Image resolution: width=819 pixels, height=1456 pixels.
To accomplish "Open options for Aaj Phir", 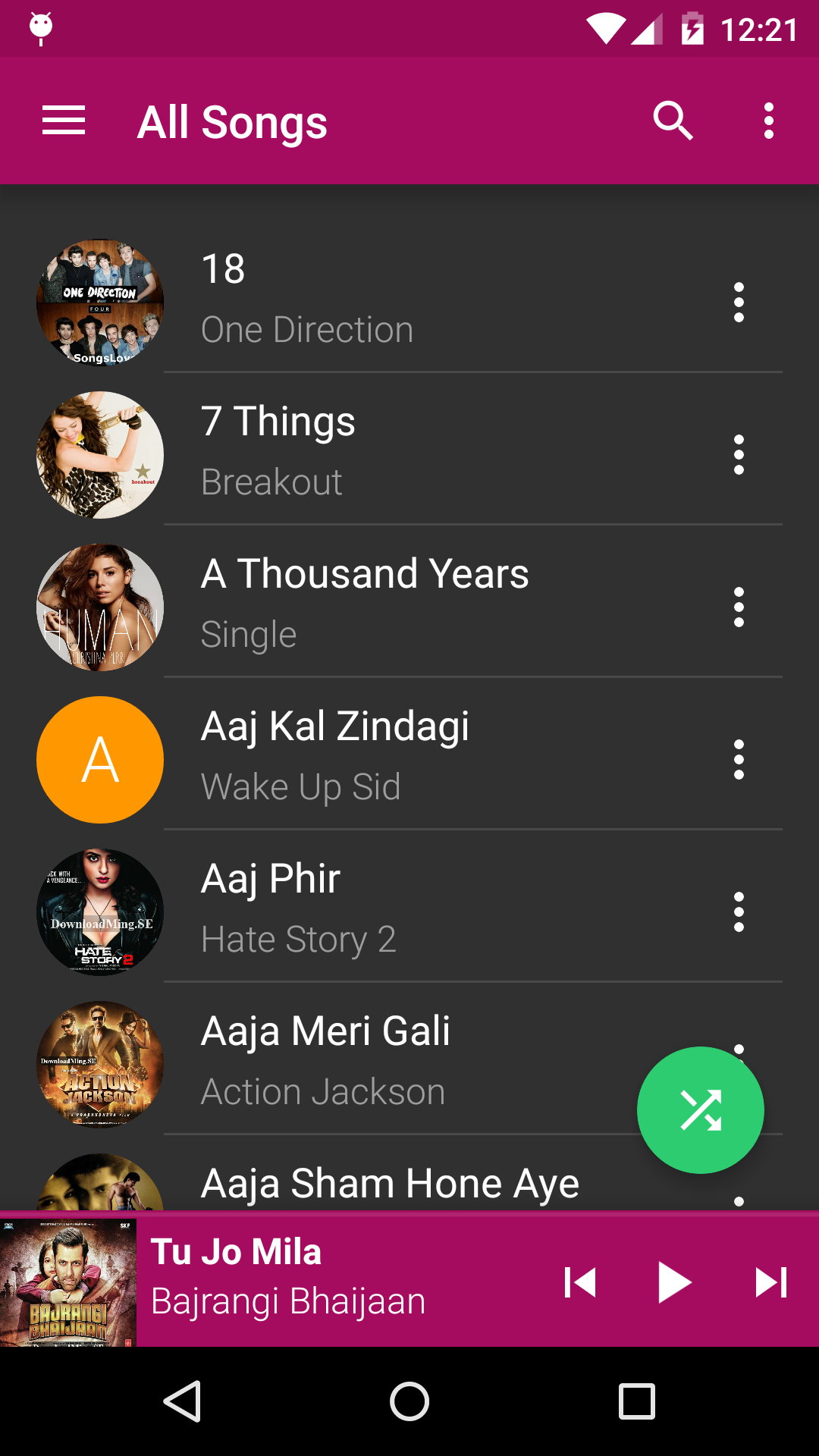I will [739, 912].
